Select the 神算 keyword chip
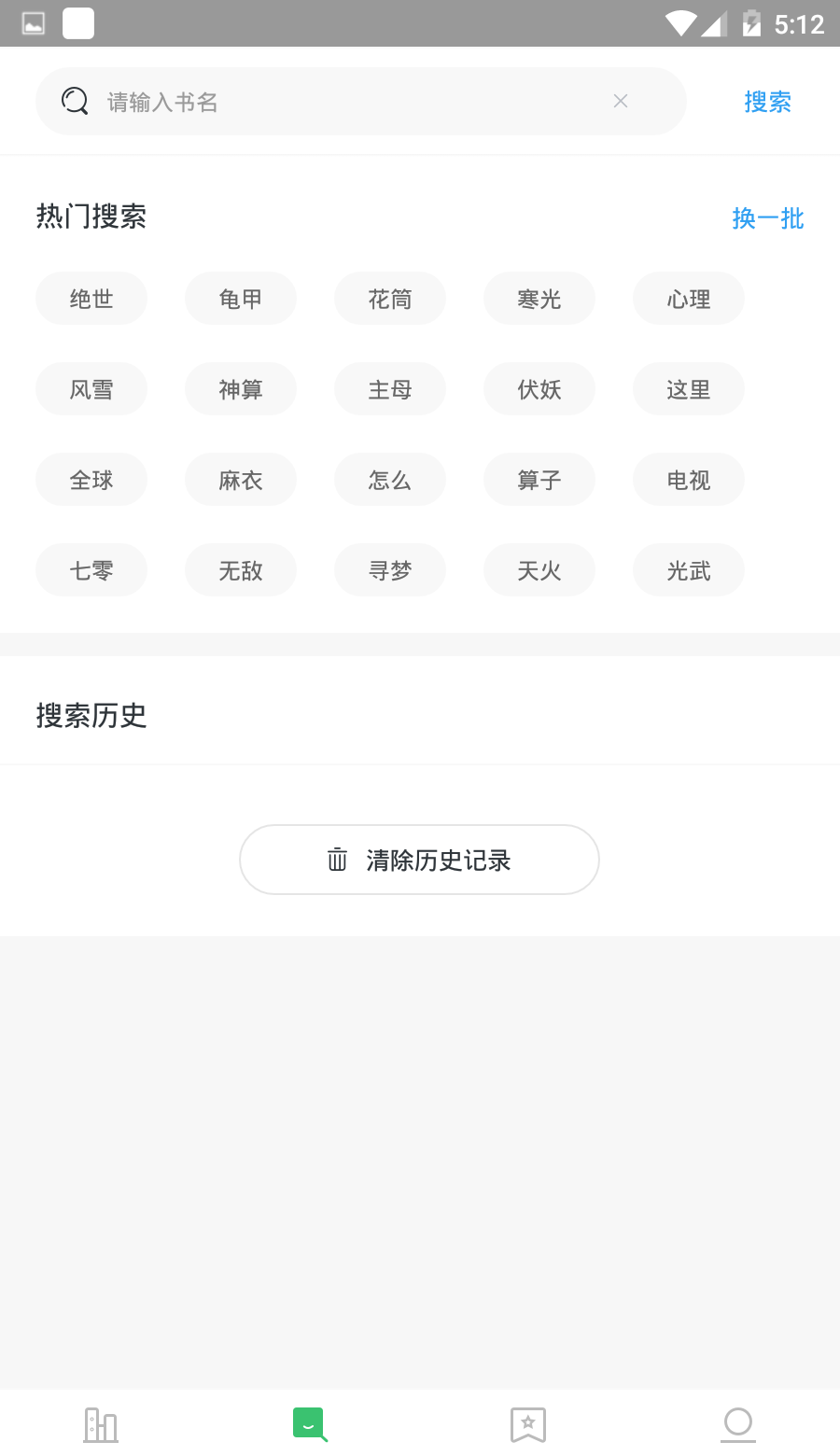This screenshot has width=840, height=1456. click(x=240, y=388)
